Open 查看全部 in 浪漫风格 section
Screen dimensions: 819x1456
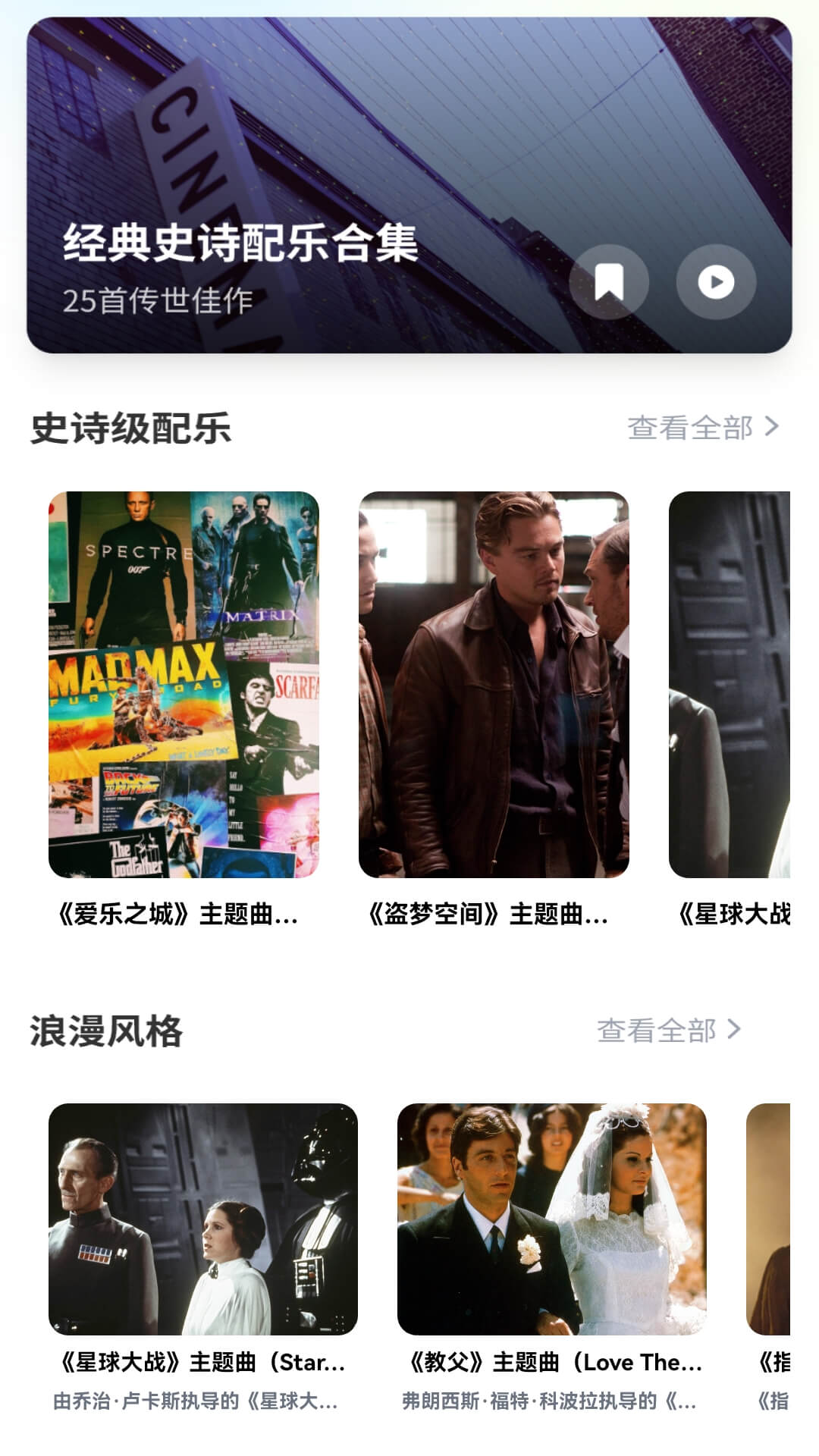tap(657, 1030)
